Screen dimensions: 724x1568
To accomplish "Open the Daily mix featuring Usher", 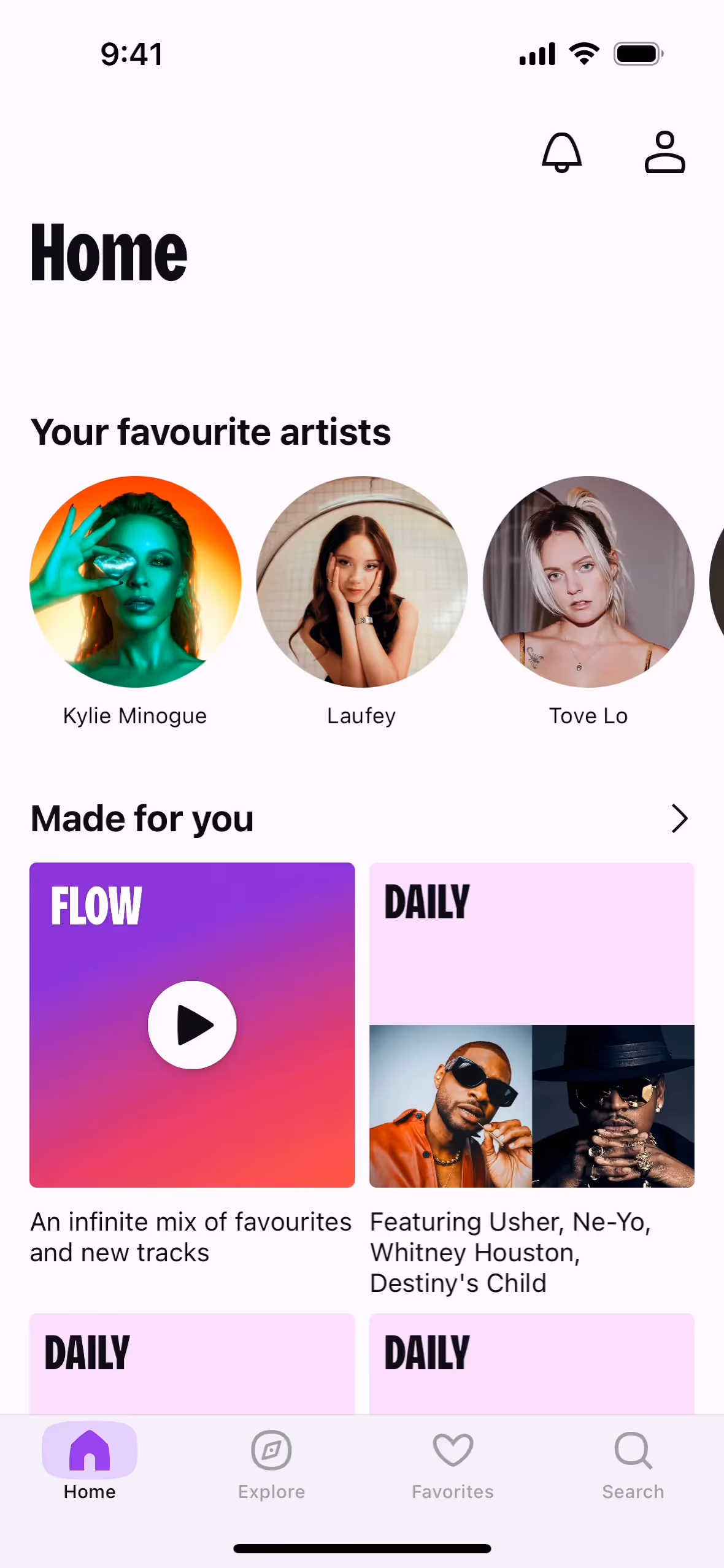I will coord(532,1025).
